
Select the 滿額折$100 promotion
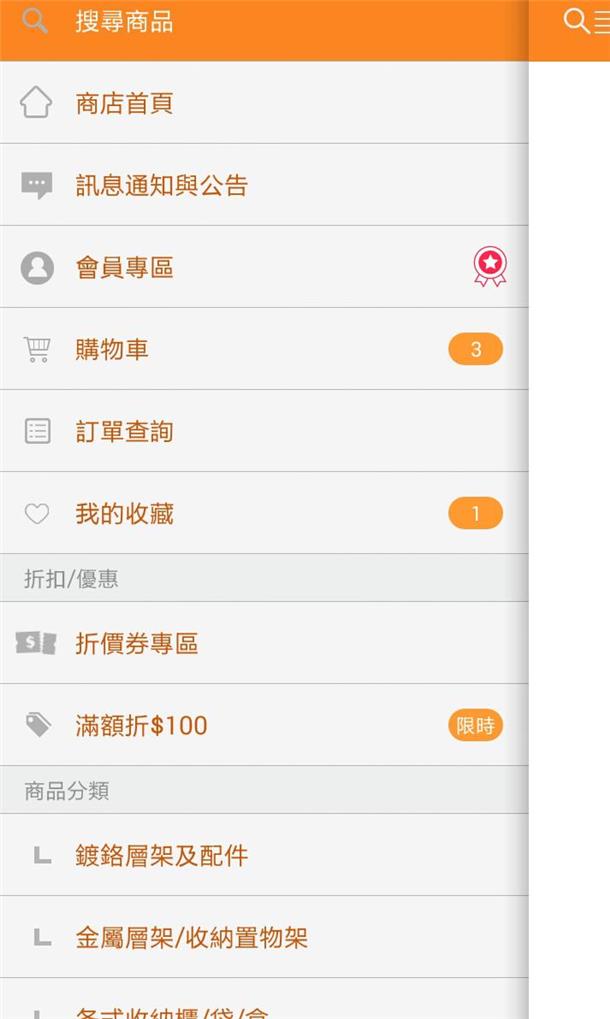(x=264, y=725)
